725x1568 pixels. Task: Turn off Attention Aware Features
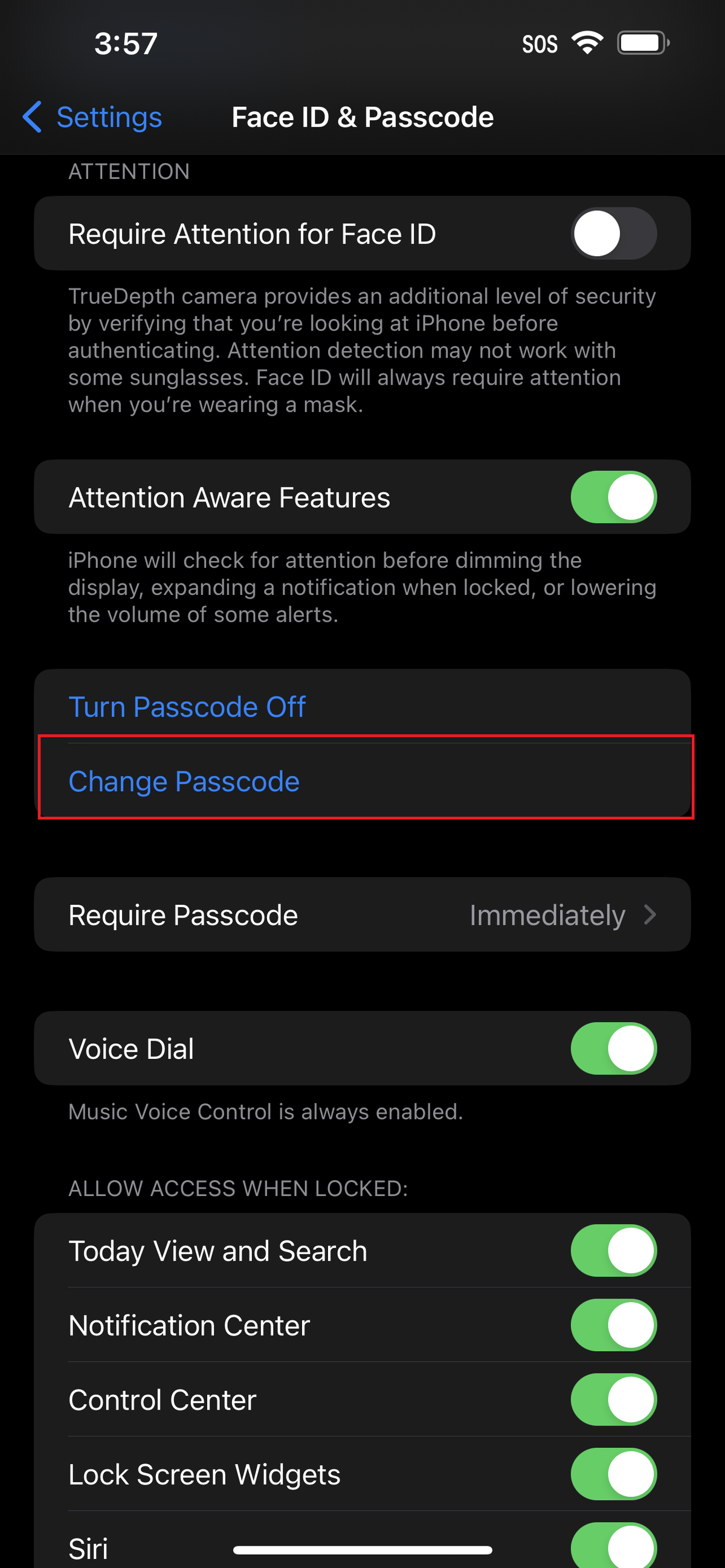coord(613,497)
